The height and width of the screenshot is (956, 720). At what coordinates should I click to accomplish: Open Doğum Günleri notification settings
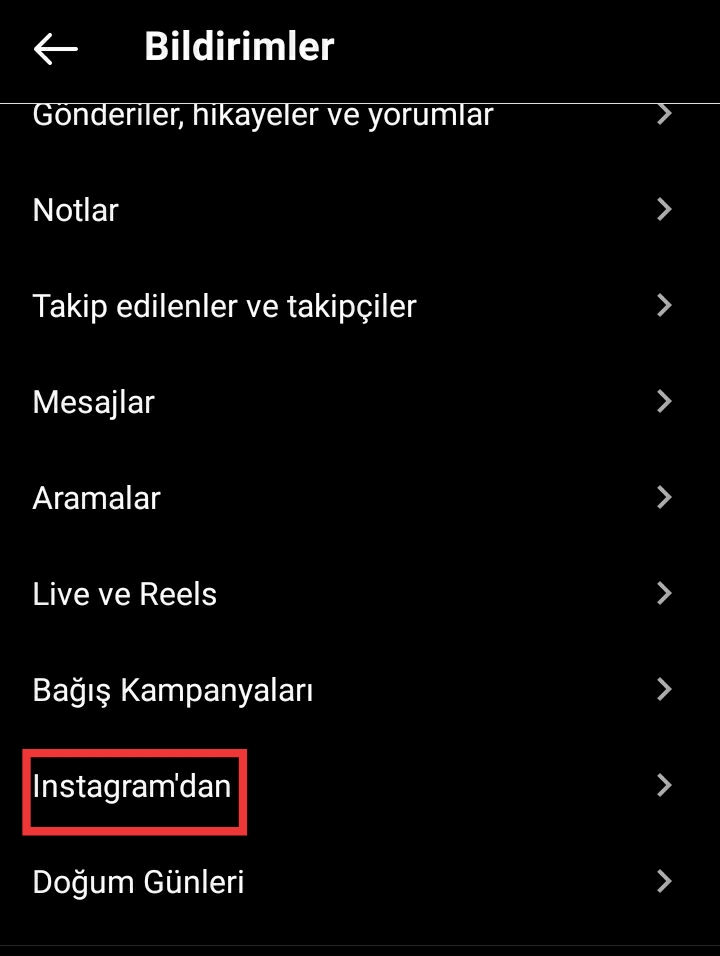click(x=139, y=882)
